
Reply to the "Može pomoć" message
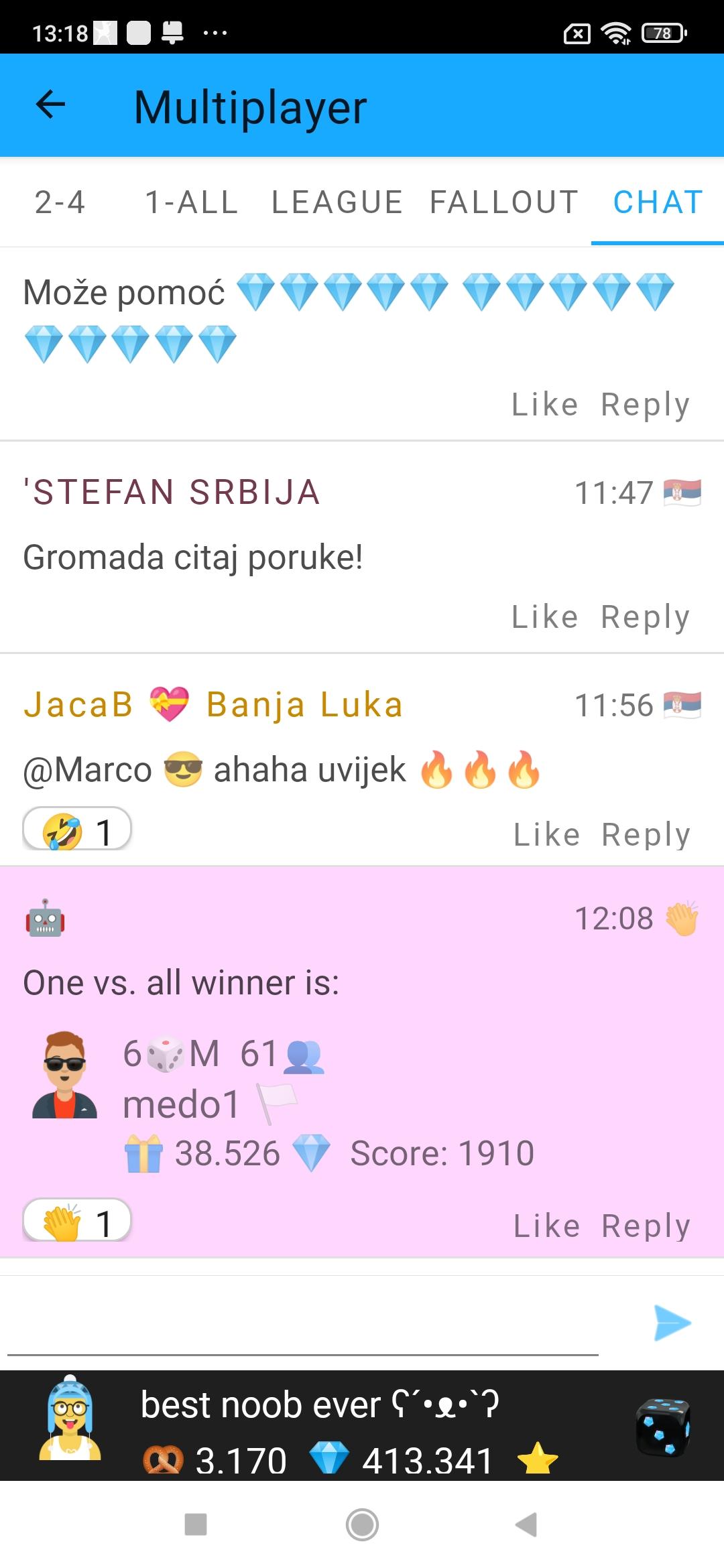point(646,405)
